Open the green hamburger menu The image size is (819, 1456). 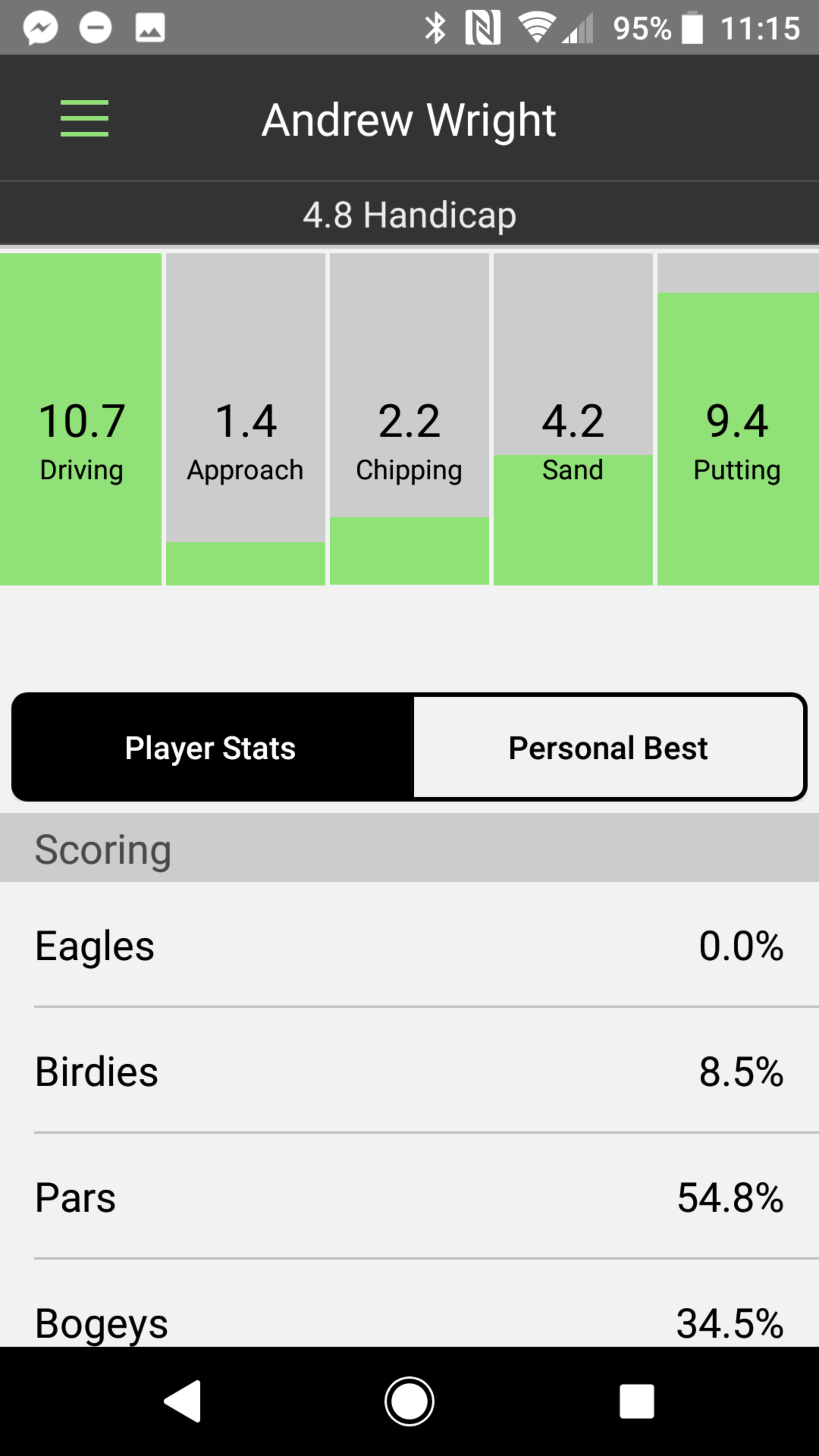[84, 118]
